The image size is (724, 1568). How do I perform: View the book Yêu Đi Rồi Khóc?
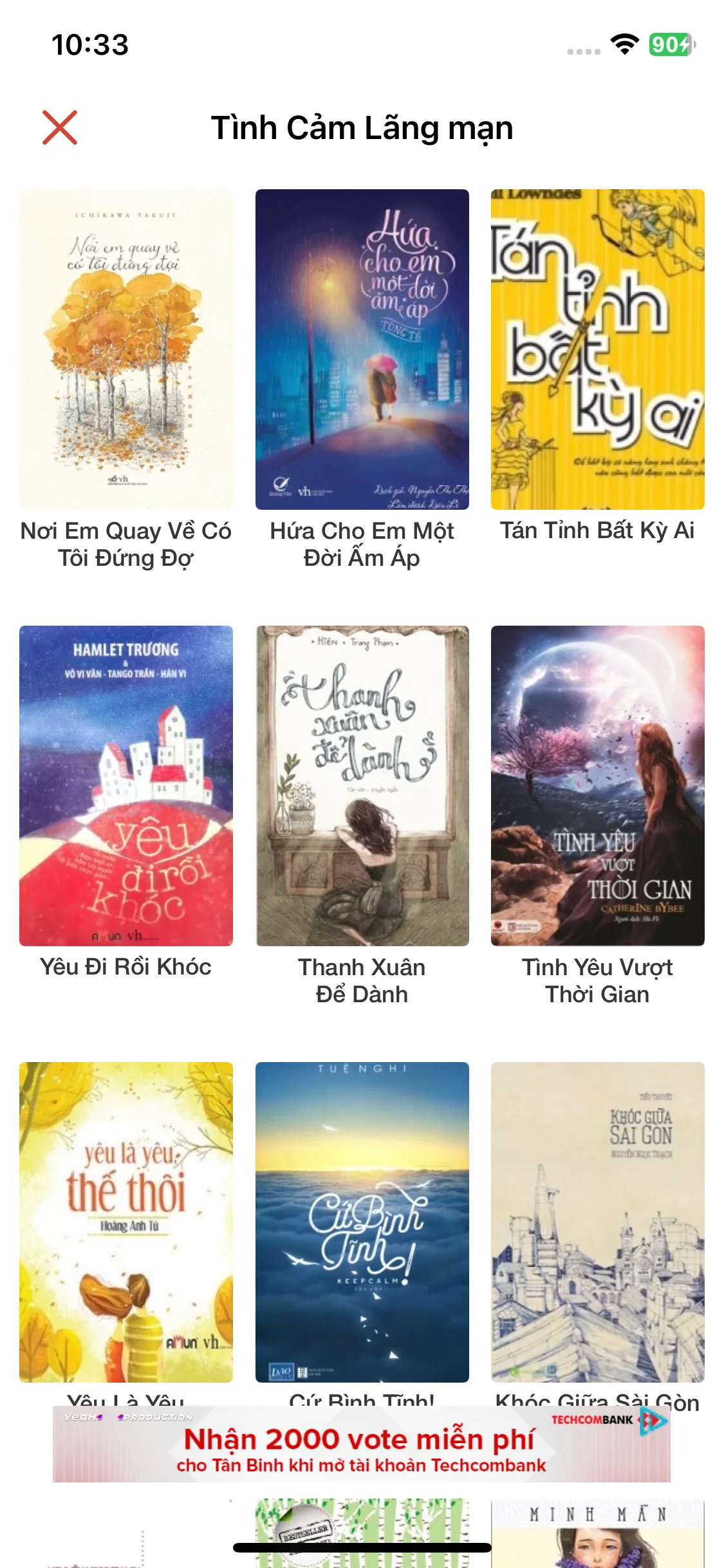[x=126, y=785]
